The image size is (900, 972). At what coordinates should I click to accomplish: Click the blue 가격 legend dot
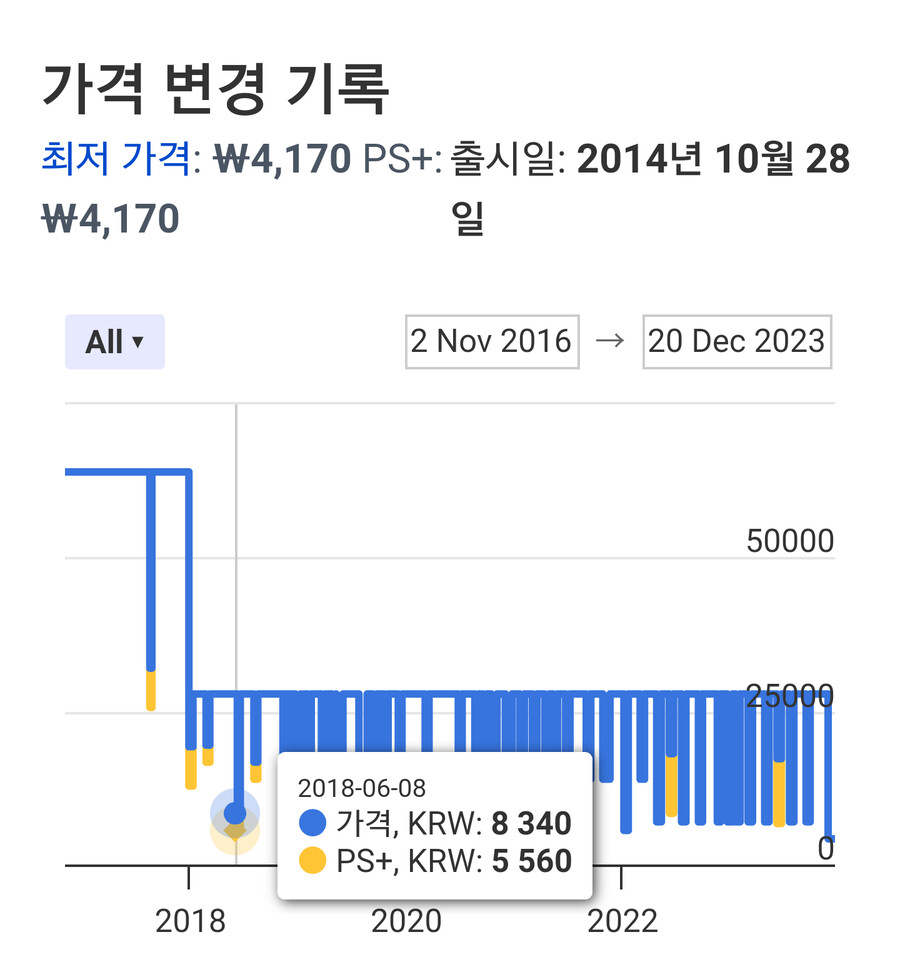pyautogui.click(x=314, y=824)
